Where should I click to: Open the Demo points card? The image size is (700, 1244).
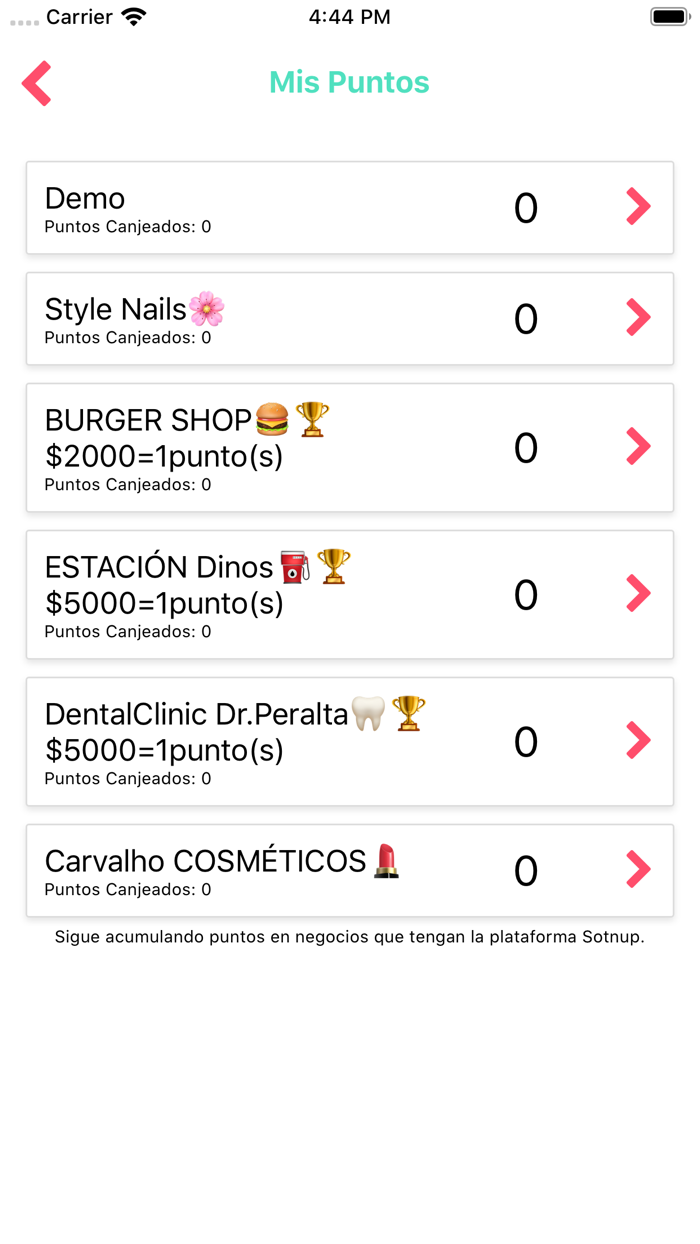(x=349, y=208)
